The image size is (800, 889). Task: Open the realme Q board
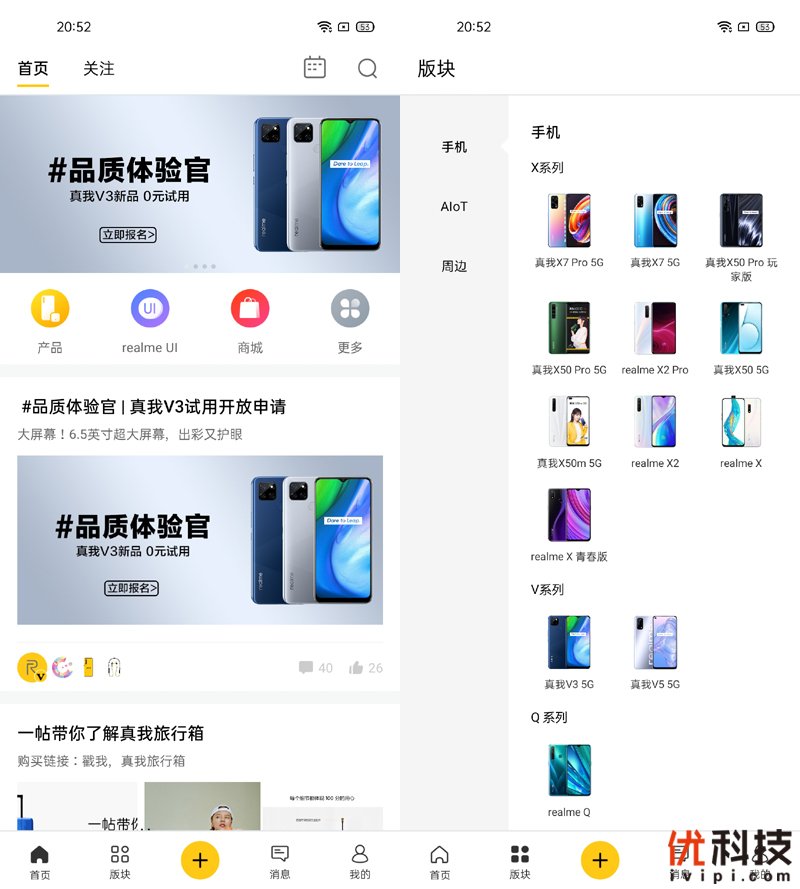pyautogui.click(x=569, y=780)
